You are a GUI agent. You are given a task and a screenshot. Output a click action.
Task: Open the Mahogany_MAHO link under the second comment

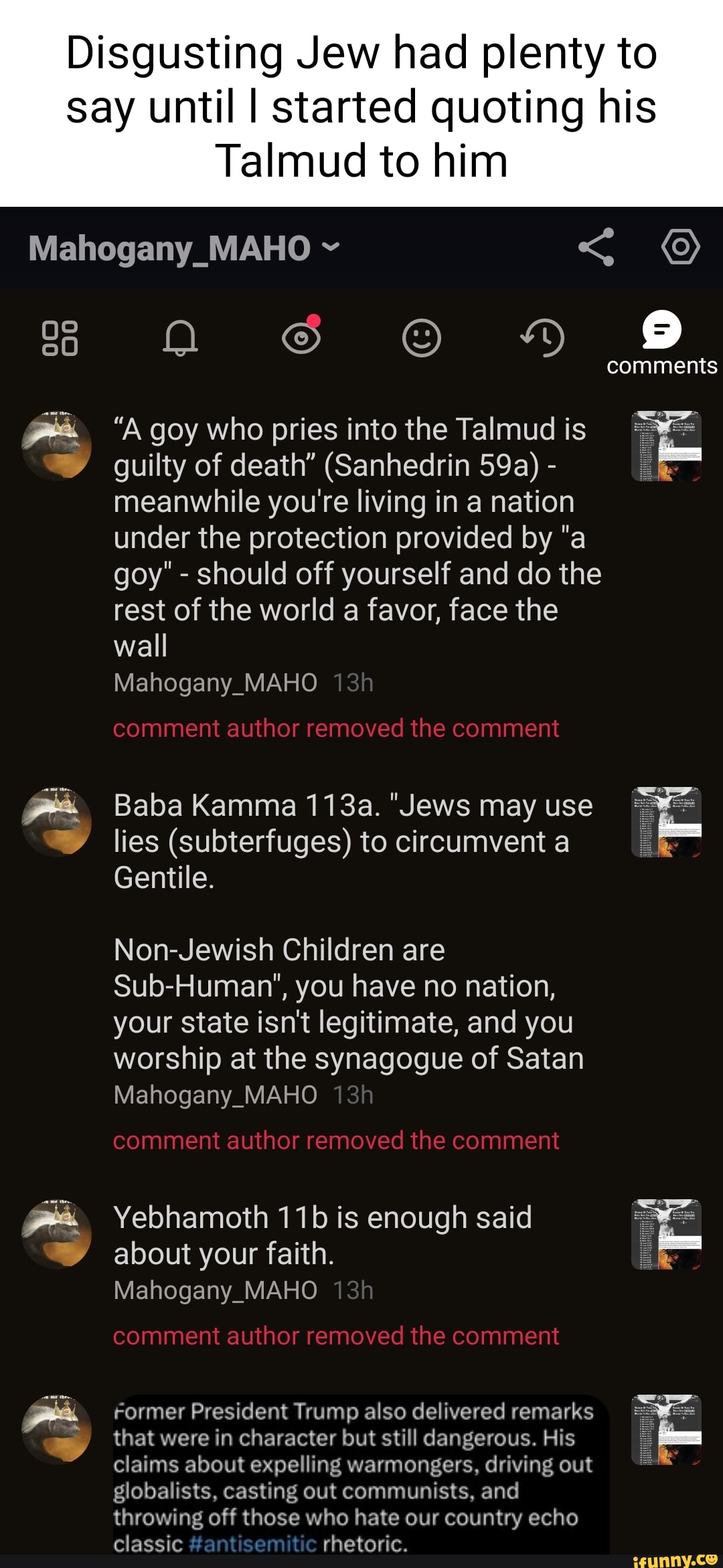point(214,1094)
